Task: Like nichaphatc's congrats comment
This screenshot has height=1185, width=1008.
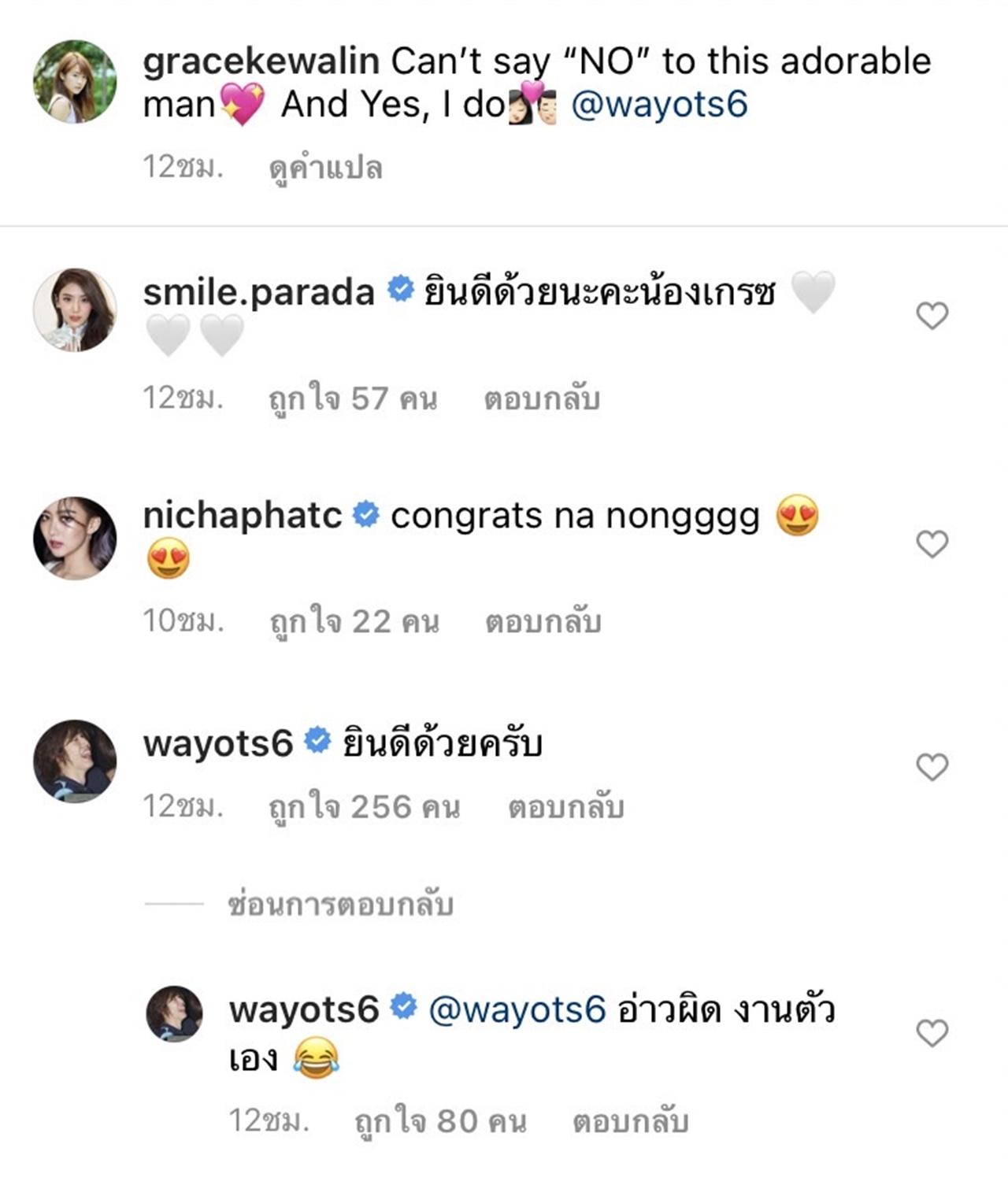Action: 932,544
